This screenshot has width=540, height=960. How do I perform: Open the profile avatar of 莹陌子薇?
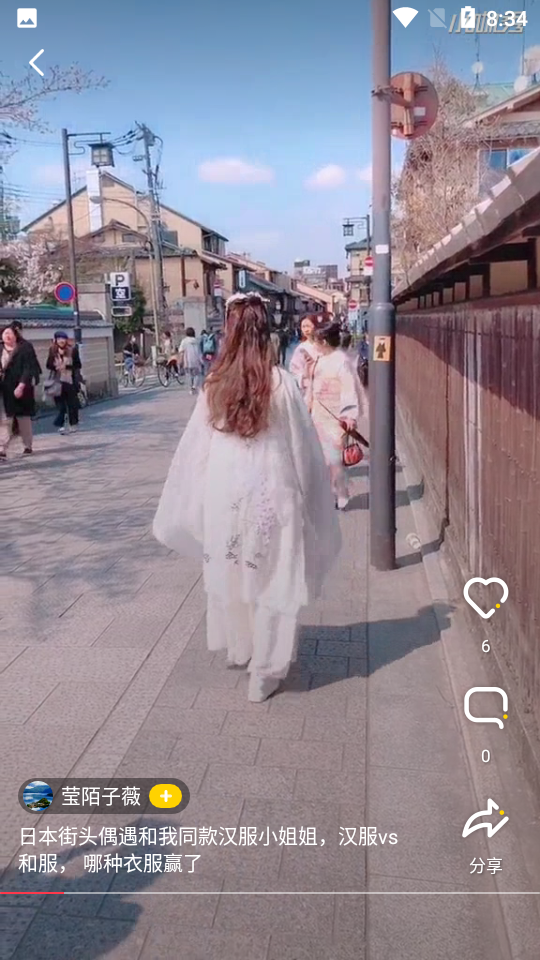pos(37,796)
